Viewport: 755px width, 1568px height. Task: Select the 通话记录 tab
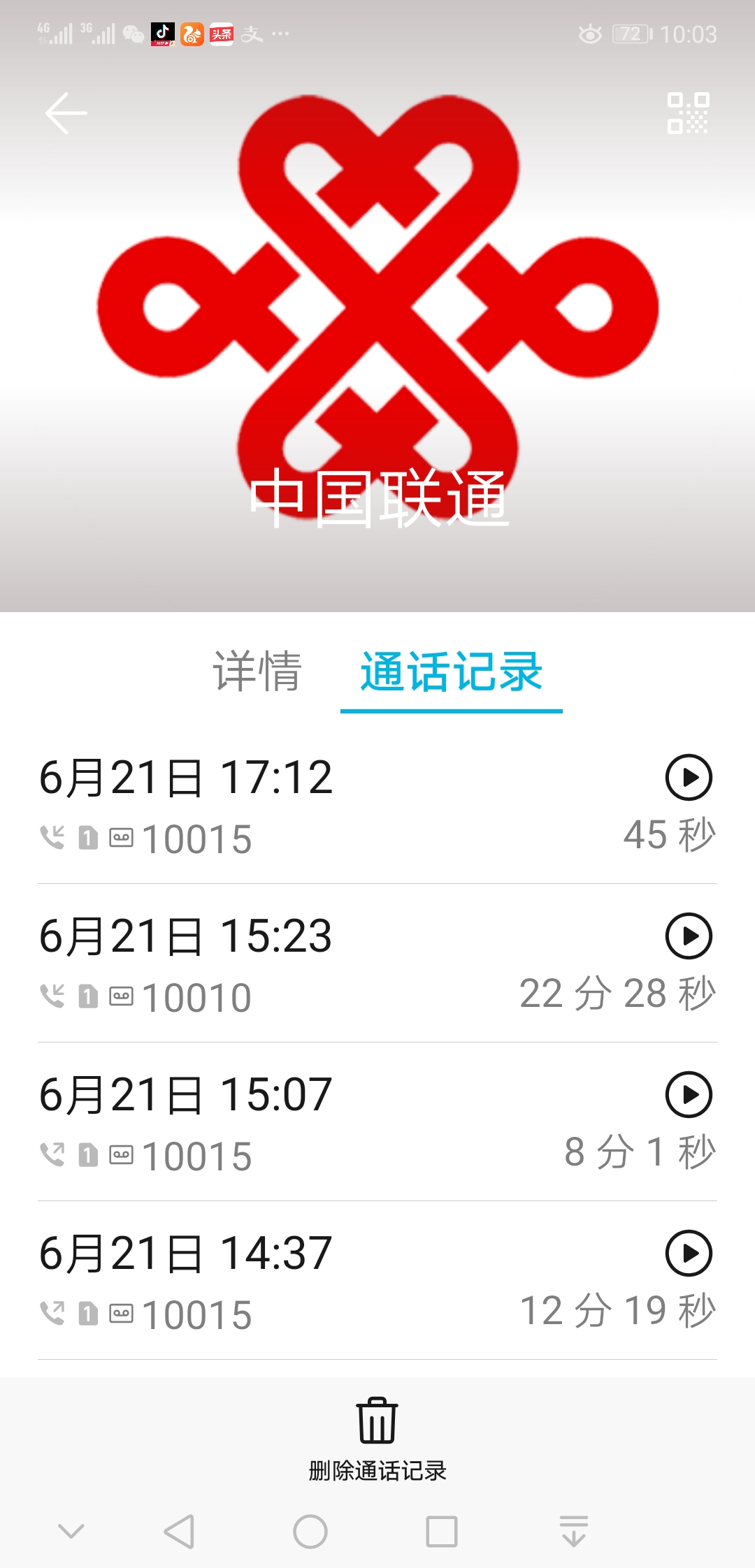coord(452,672)
